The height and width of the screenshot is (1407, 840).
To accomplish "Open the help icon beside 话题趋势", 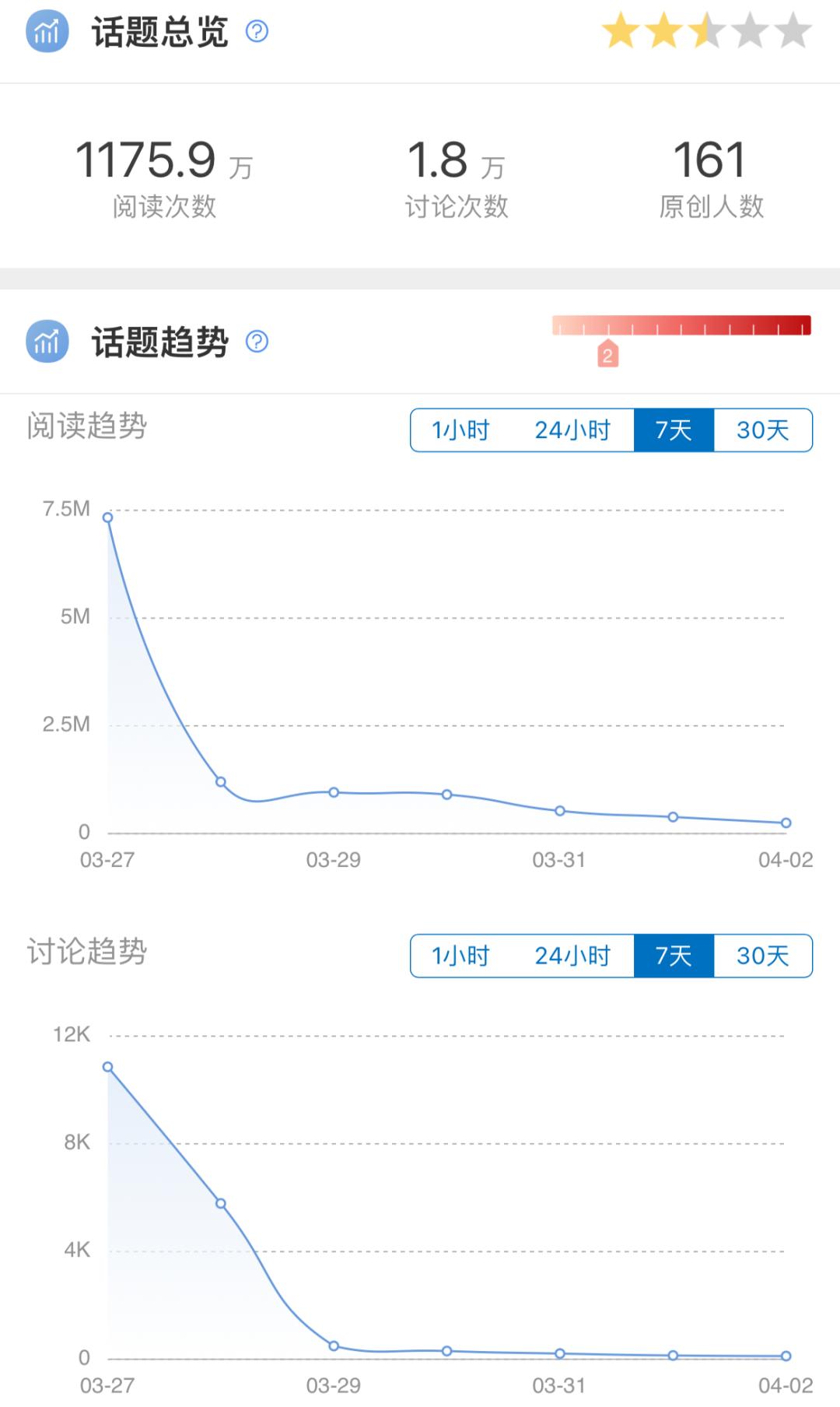I will pyautogui.click(x=257, y=342).
